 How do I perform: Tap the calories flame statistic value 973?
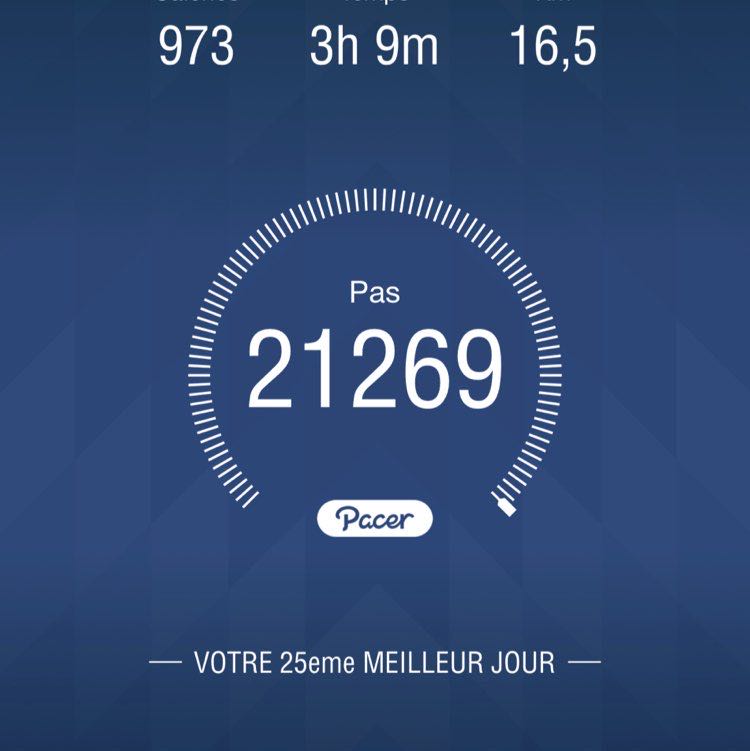196,44
